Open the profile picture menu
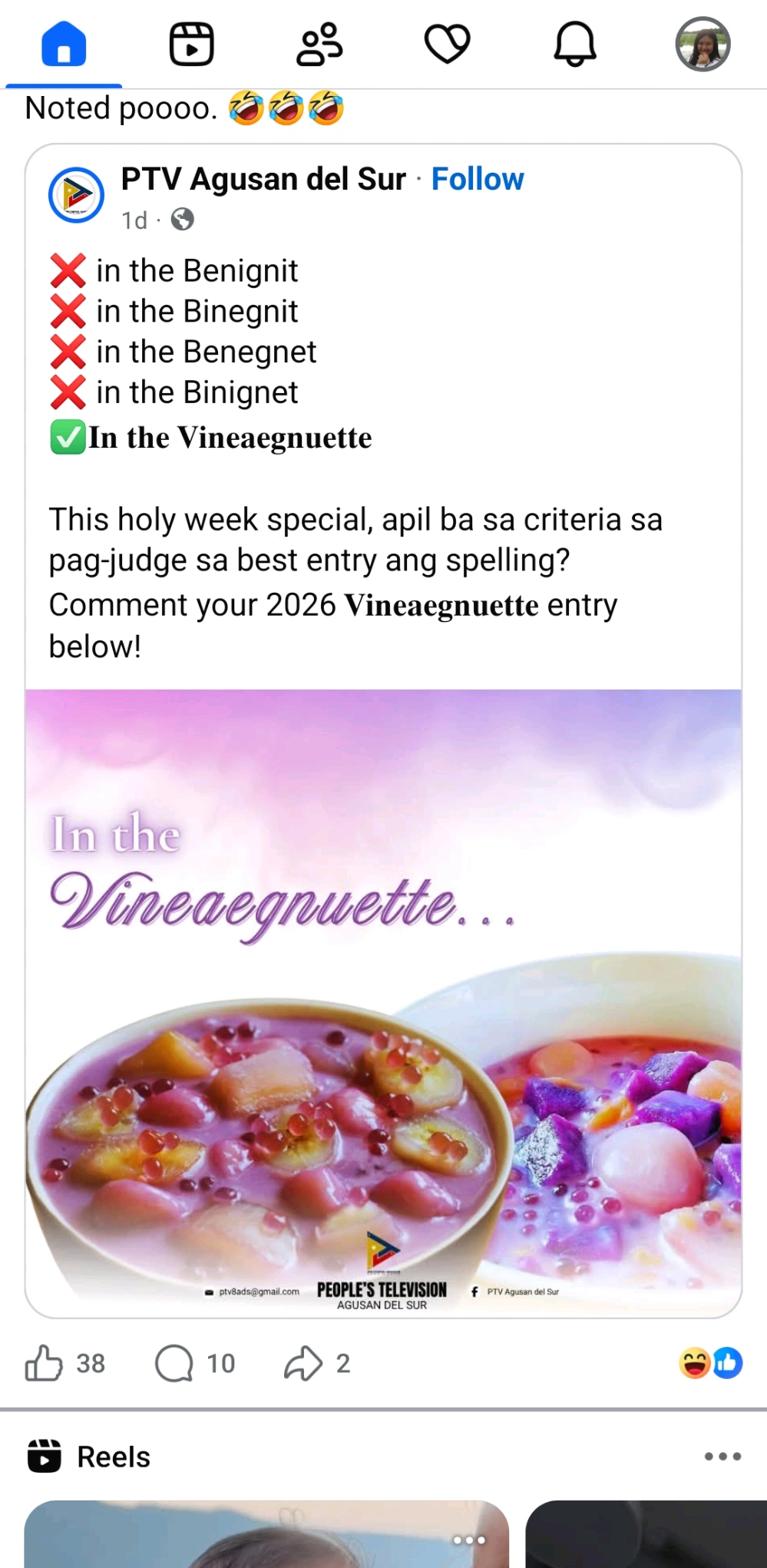This screenshot has width=767, height=1568. (x=703, y=44)
